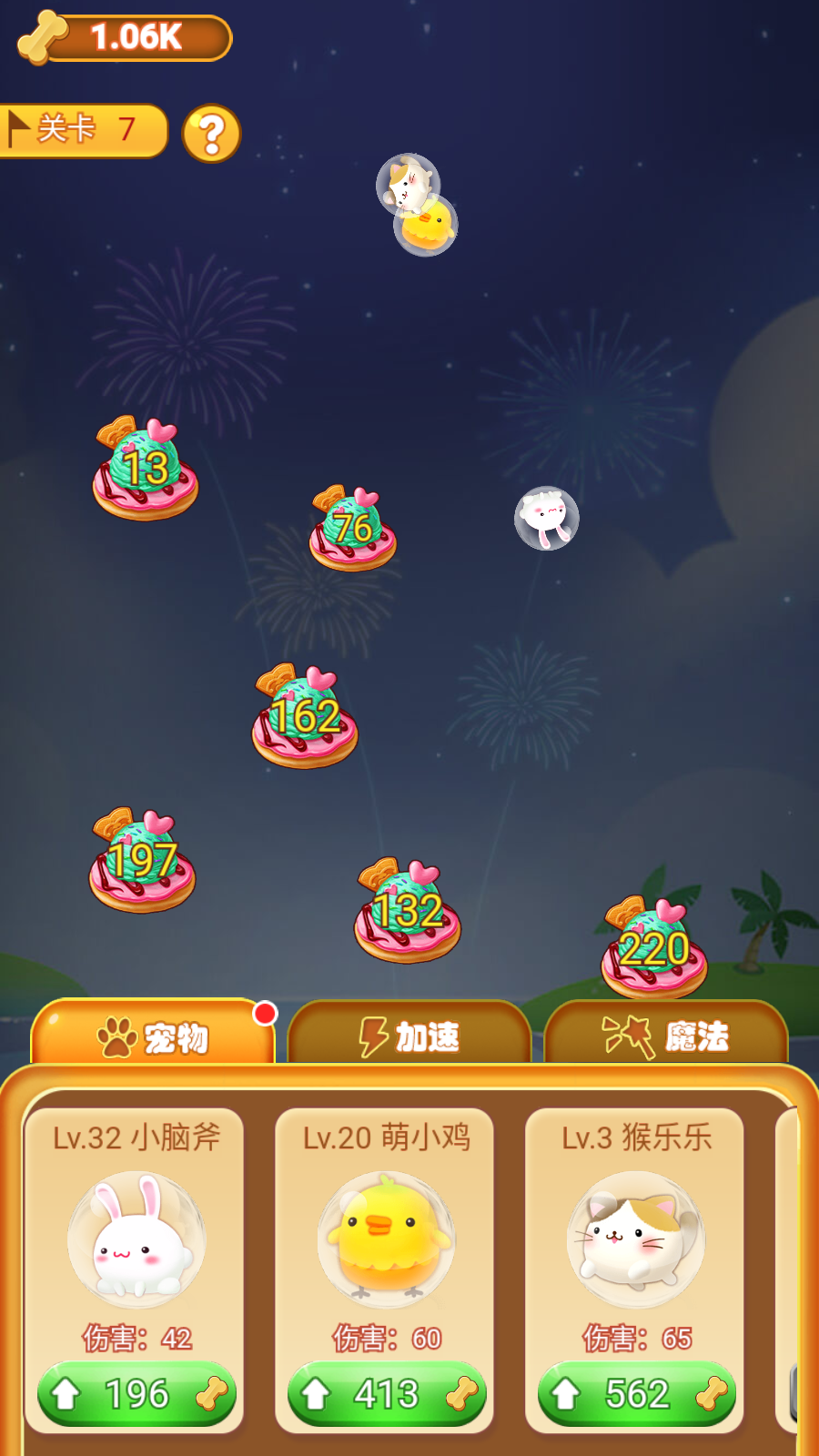Click the flag icon next to 关卡
The image size is (819, 1456).
pos(18,127)
